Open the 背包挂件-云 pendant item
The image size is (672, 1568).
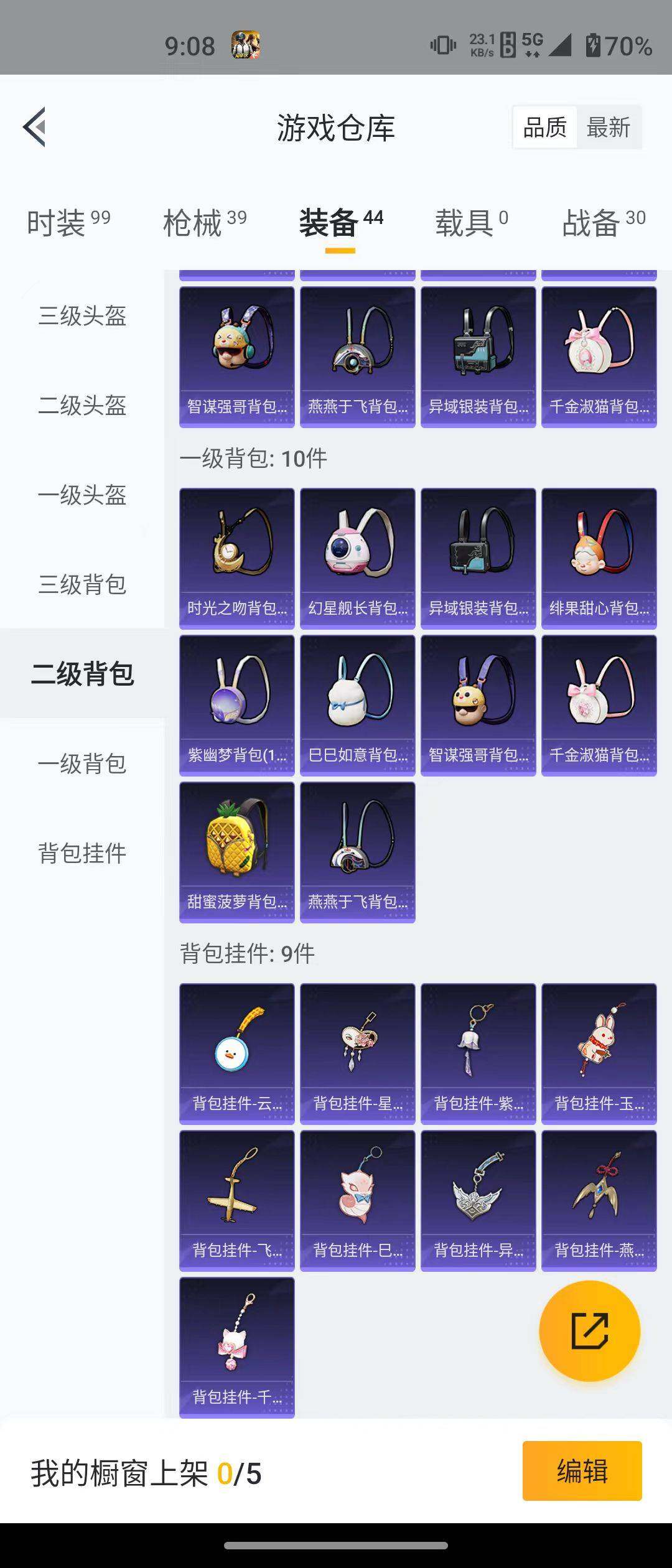pos(236,1053)
